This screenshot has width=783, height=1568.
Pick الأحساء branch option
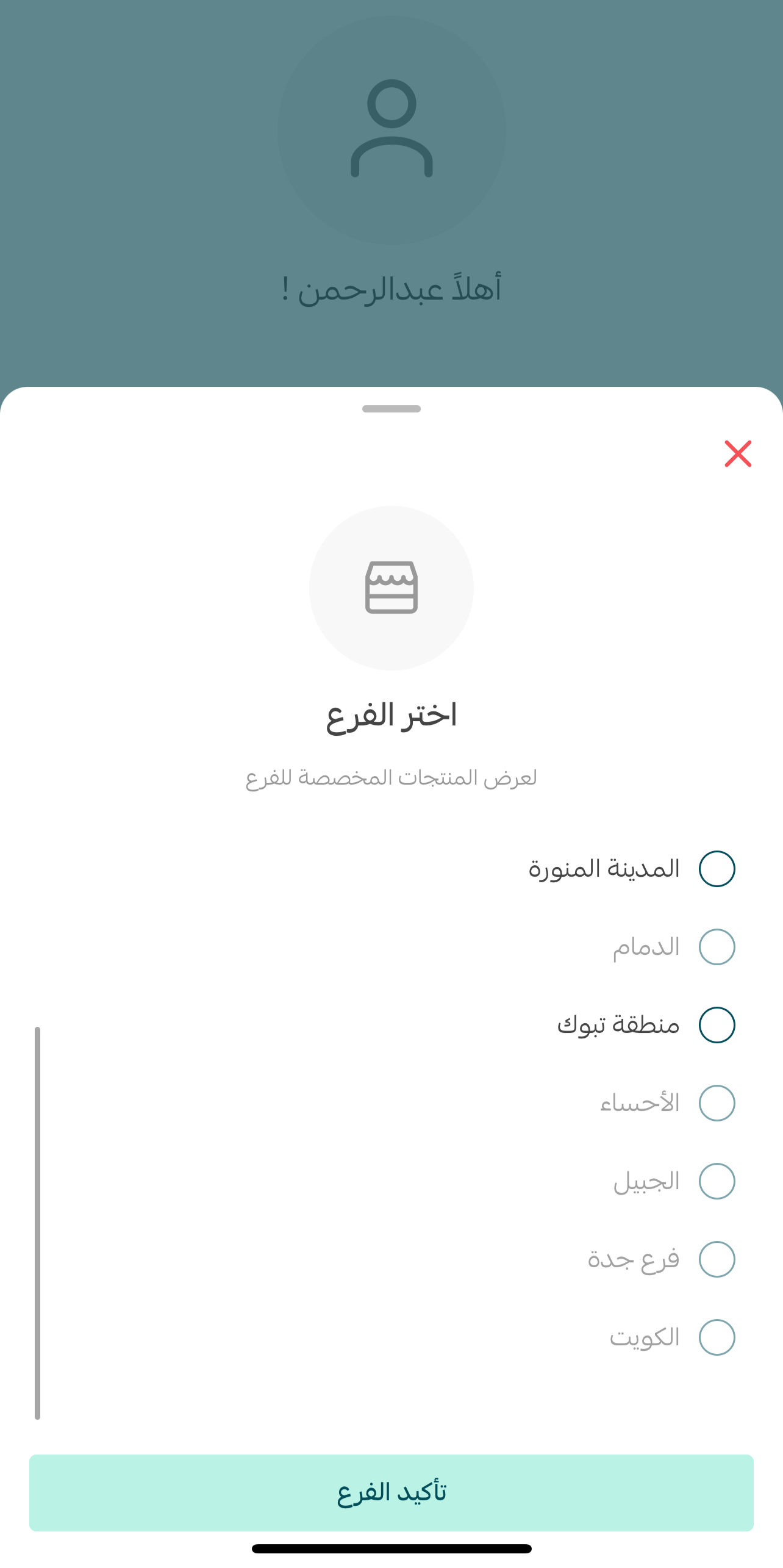[x=717, y=1103]
